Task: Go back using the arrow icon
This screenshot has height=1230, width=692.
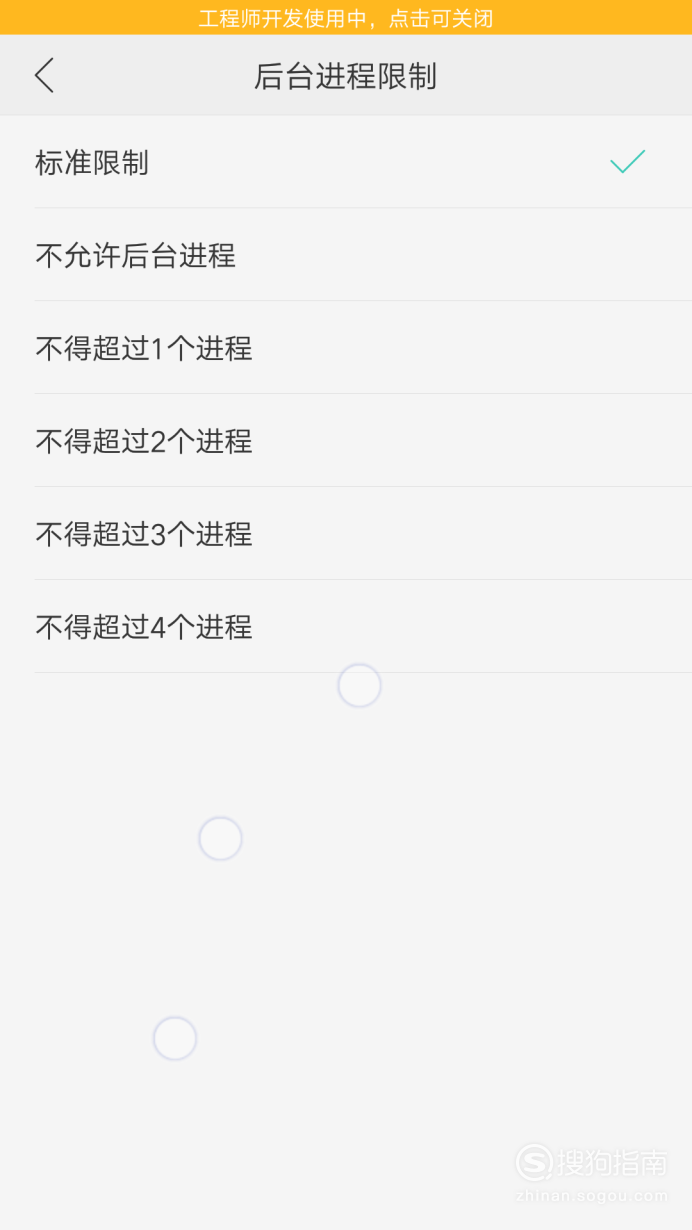Action: (44, 76)
